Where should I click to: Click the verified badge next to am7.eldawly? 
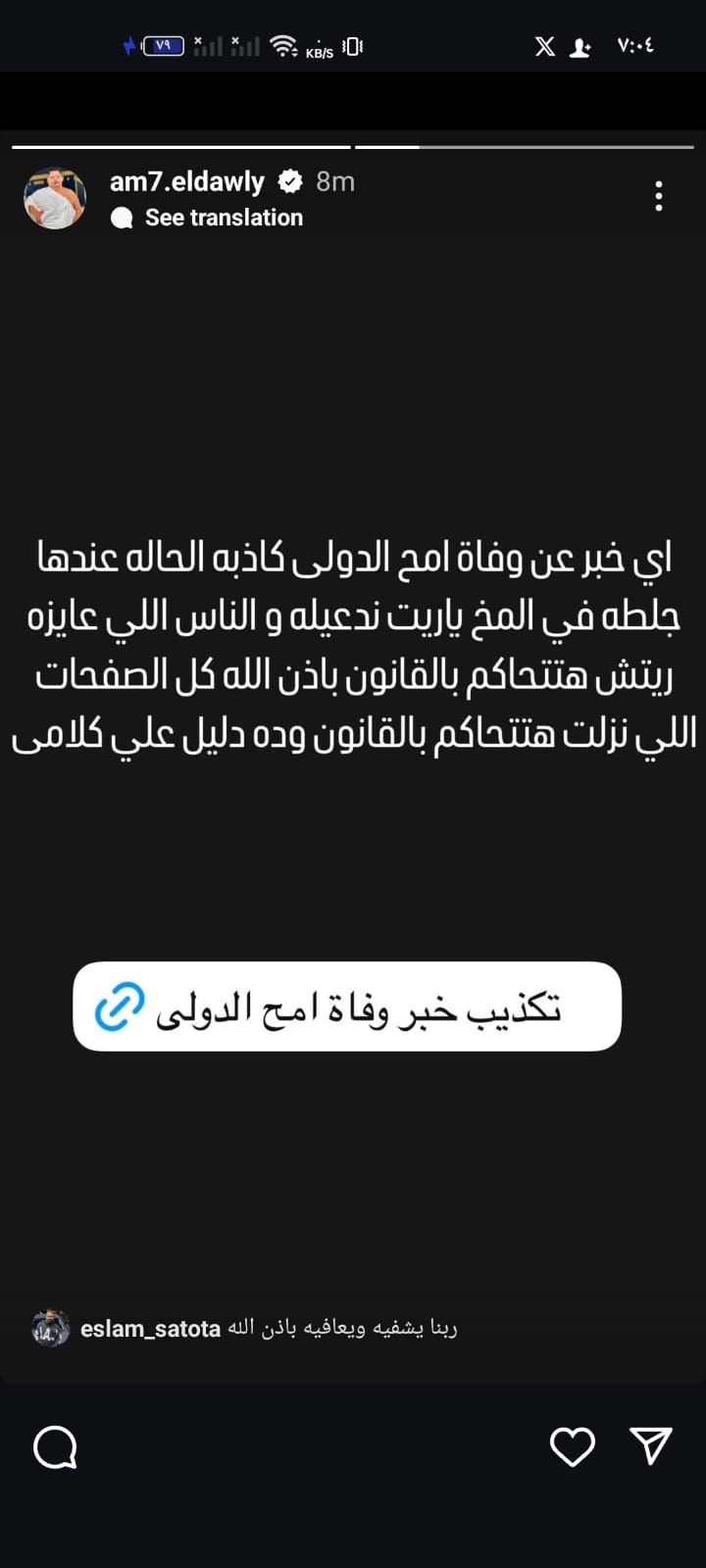(289, 180)
